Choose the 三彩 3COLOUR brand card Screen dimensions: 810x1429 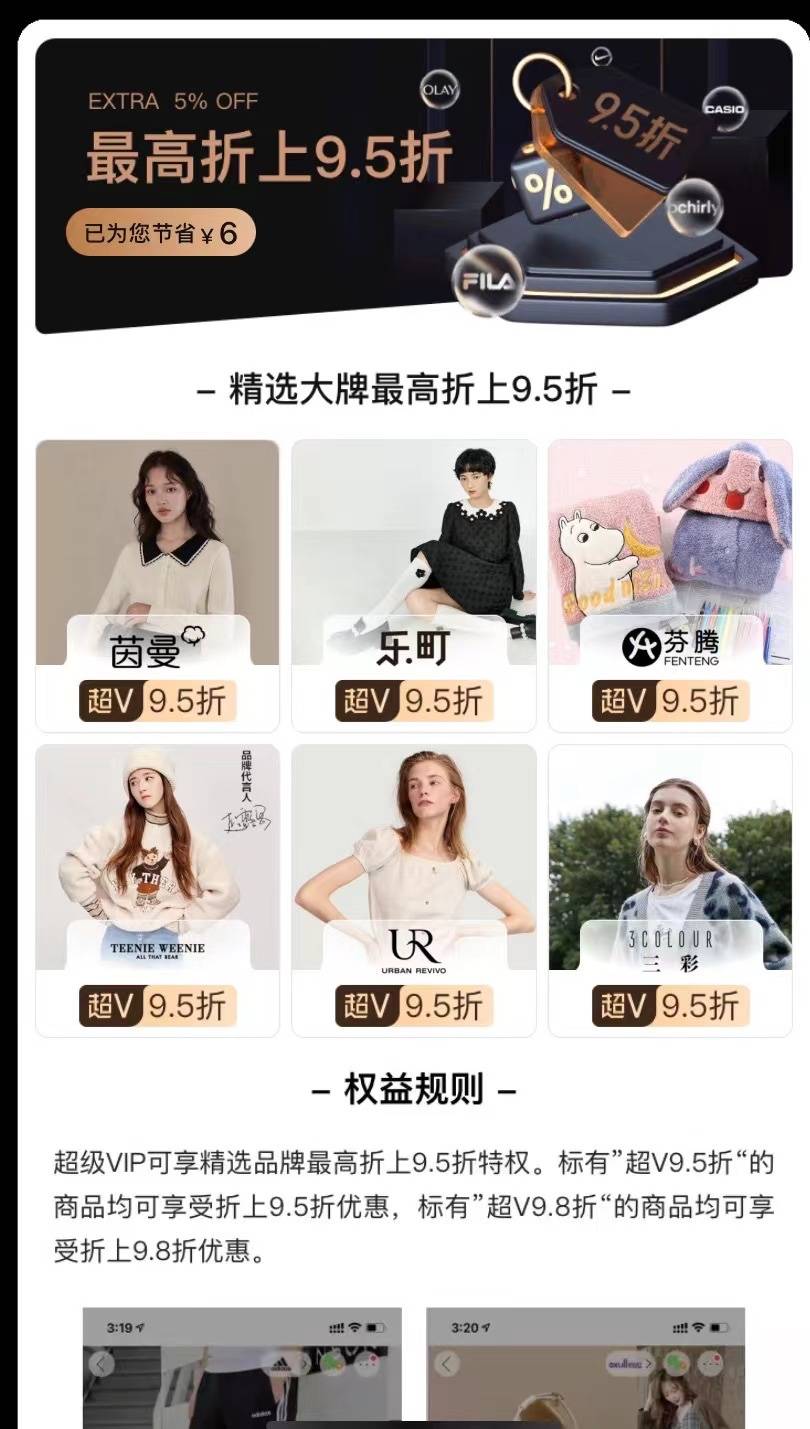pos(670,890)
